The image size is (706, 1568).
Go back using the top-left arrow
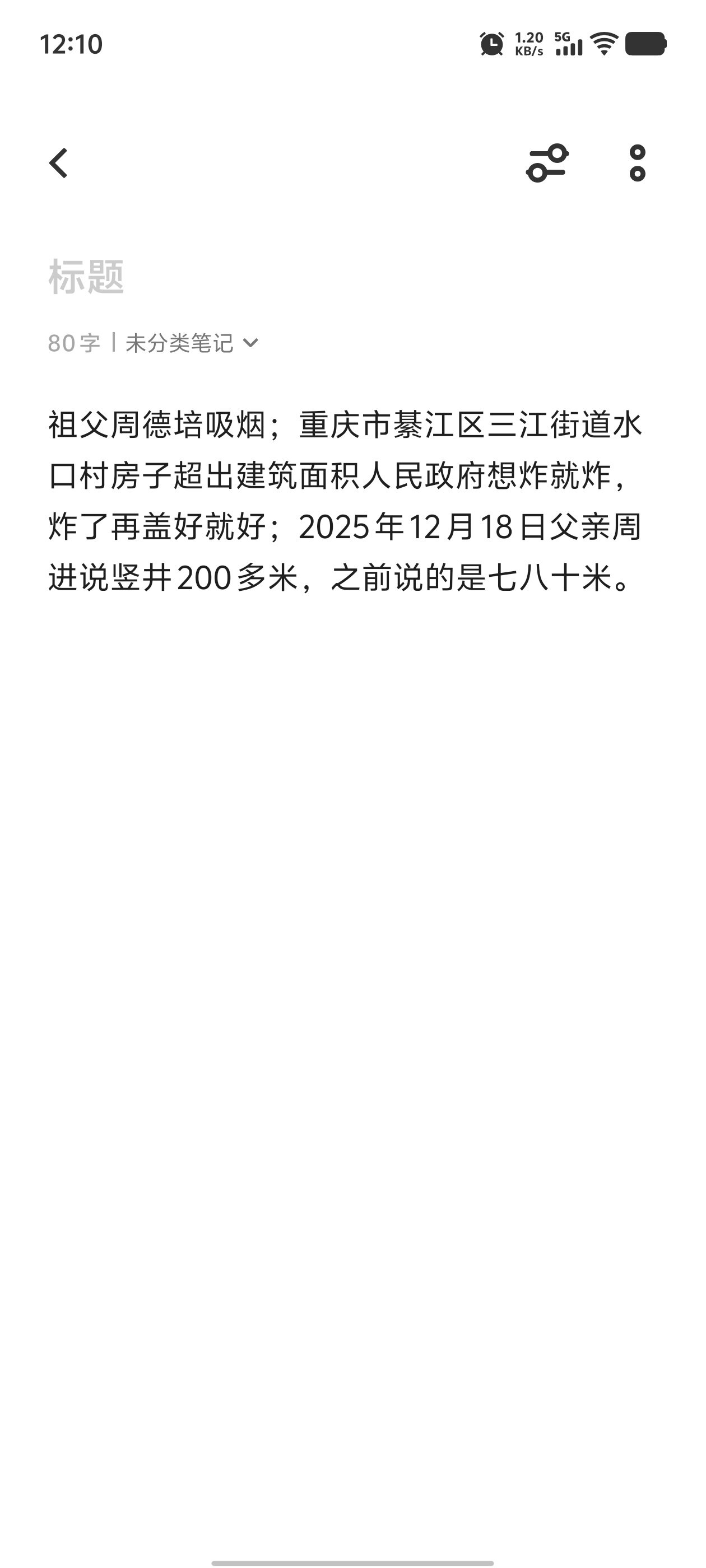[58, 163]
